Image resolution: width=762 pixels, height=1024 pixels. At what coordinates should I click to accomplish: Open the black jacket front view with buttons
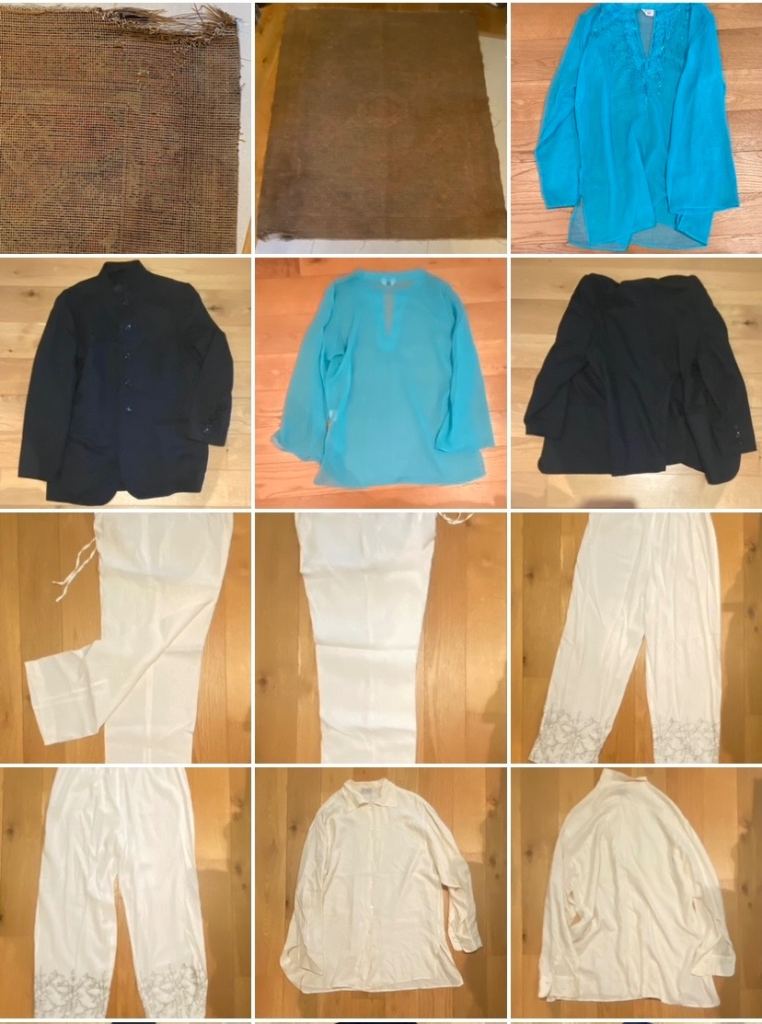(125, 383)
